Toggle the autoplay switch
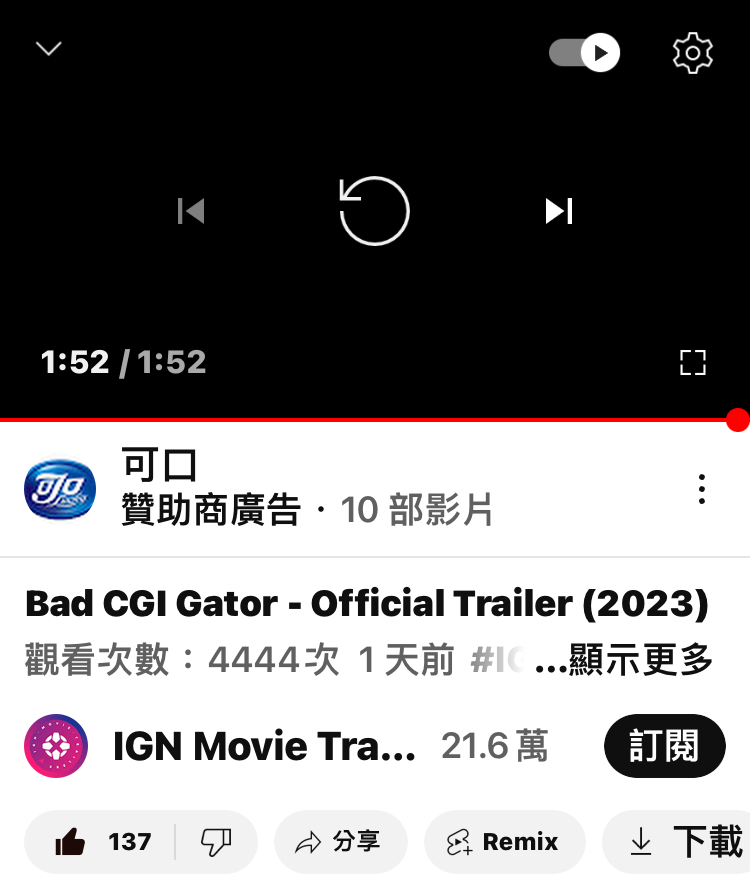750x876 pixels. coord(585,52)
